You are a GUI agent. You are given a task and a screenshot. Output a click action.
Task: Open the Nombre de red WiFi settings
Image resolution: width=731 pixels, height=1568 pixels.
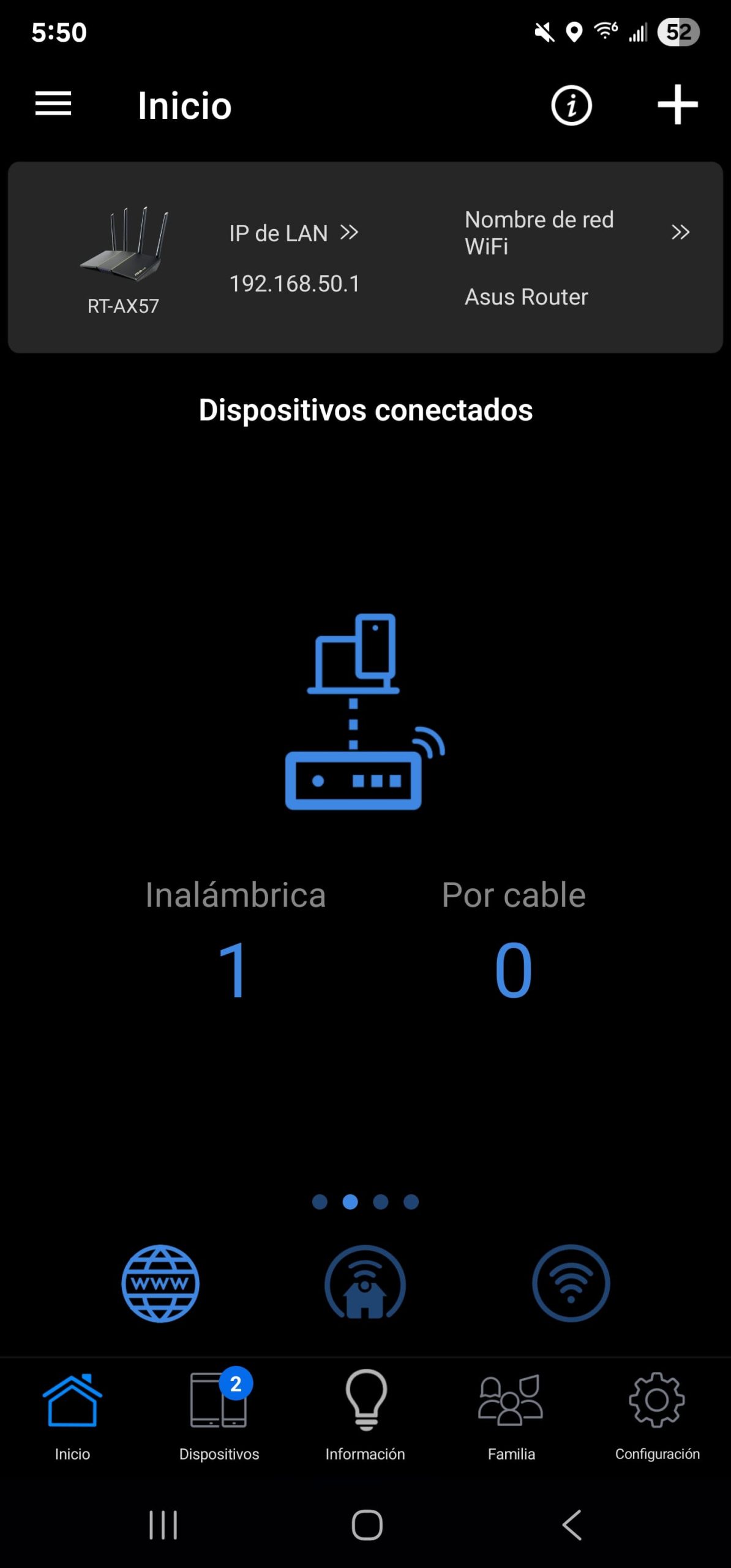[x=577, y=233]
